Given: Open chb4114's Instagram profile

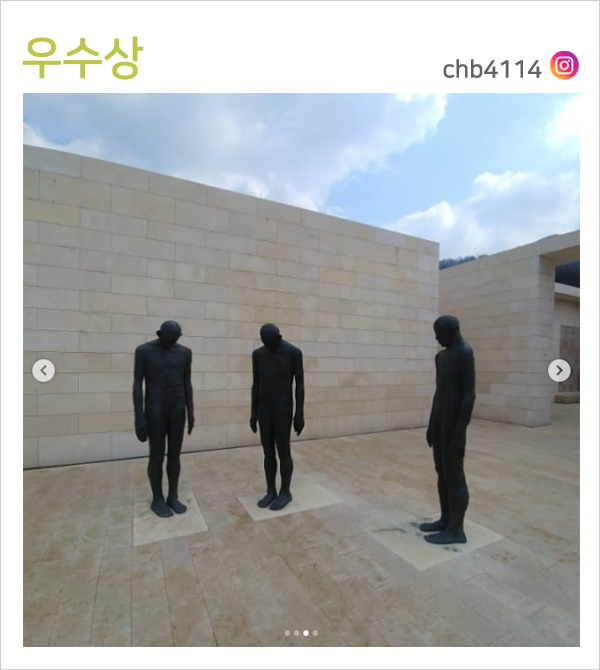Looking at the screenshot, I should [564, 66].
